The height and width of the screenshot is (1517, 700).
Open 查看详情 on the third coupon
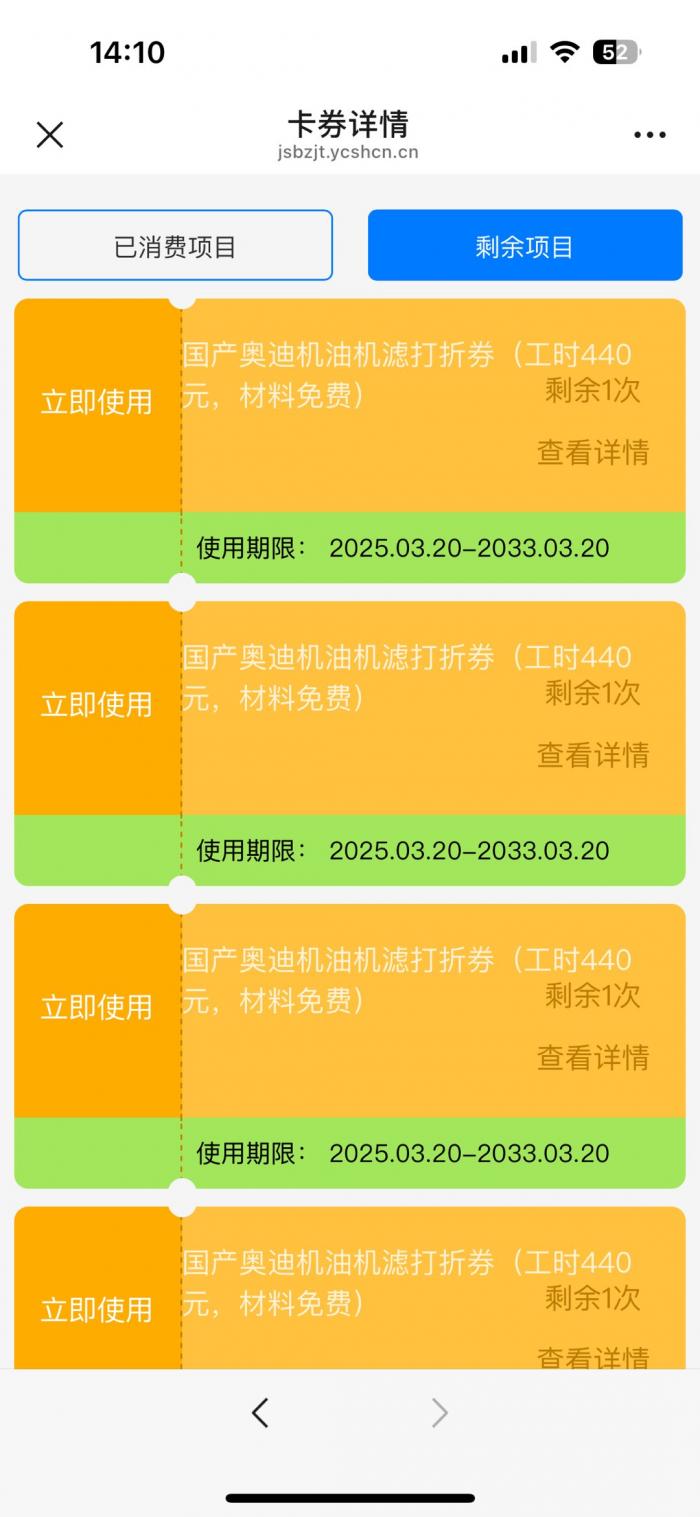tap(593, 1057)
